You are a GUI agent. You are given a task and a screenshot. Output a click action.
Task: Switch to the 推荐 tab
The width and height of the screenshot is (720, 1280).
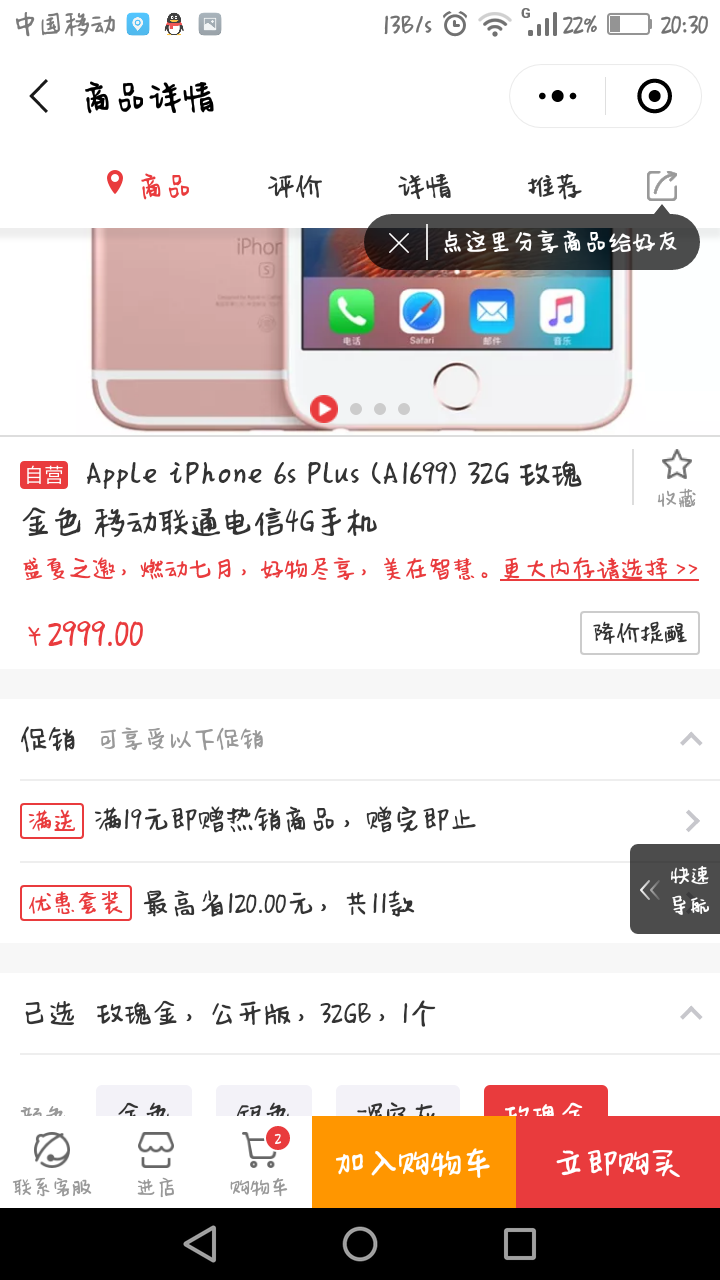coord(554,187)
